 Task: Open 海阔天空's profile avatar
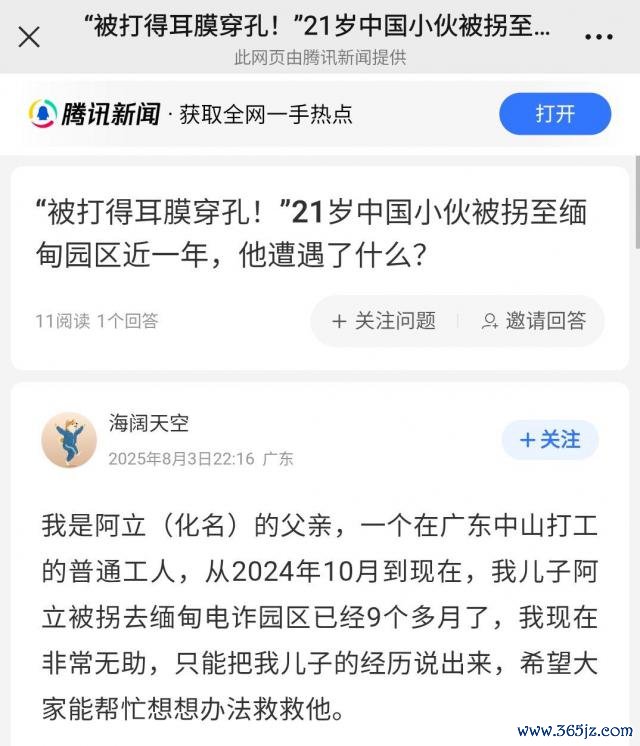pyautogui.click(x=69, y=440)
